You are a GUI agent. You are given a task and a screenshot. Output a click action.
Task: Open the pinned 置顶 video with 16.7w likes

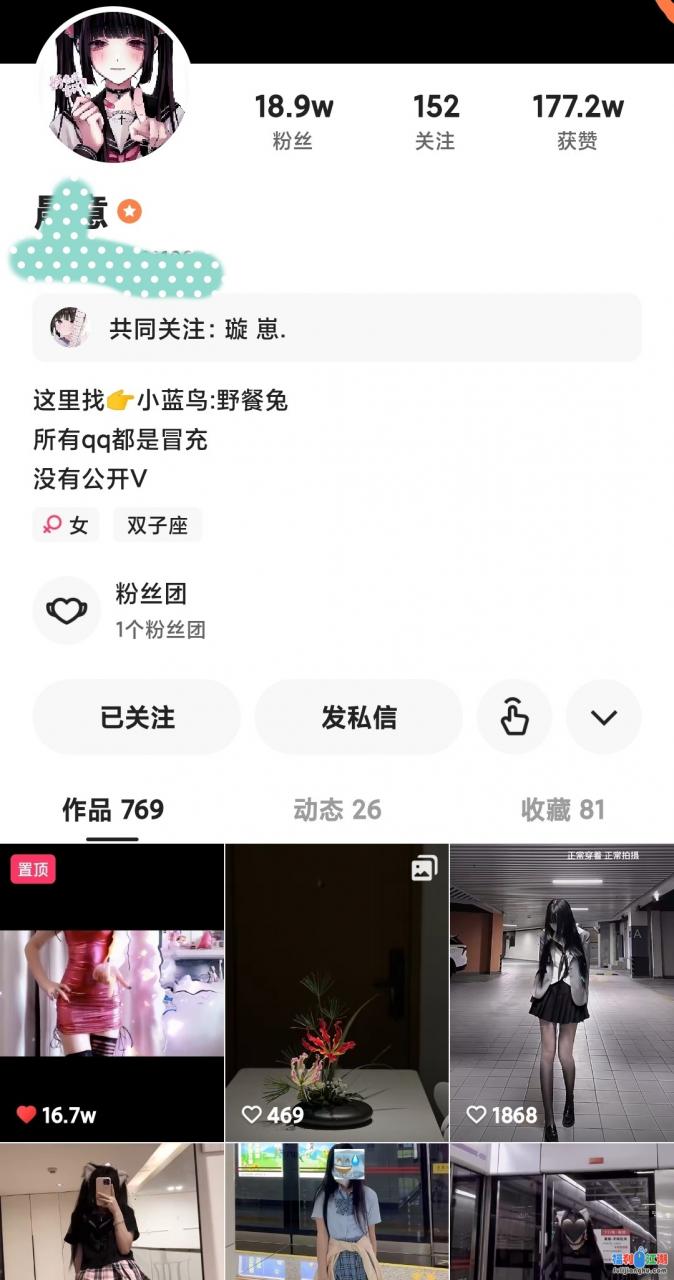point(112,992)
